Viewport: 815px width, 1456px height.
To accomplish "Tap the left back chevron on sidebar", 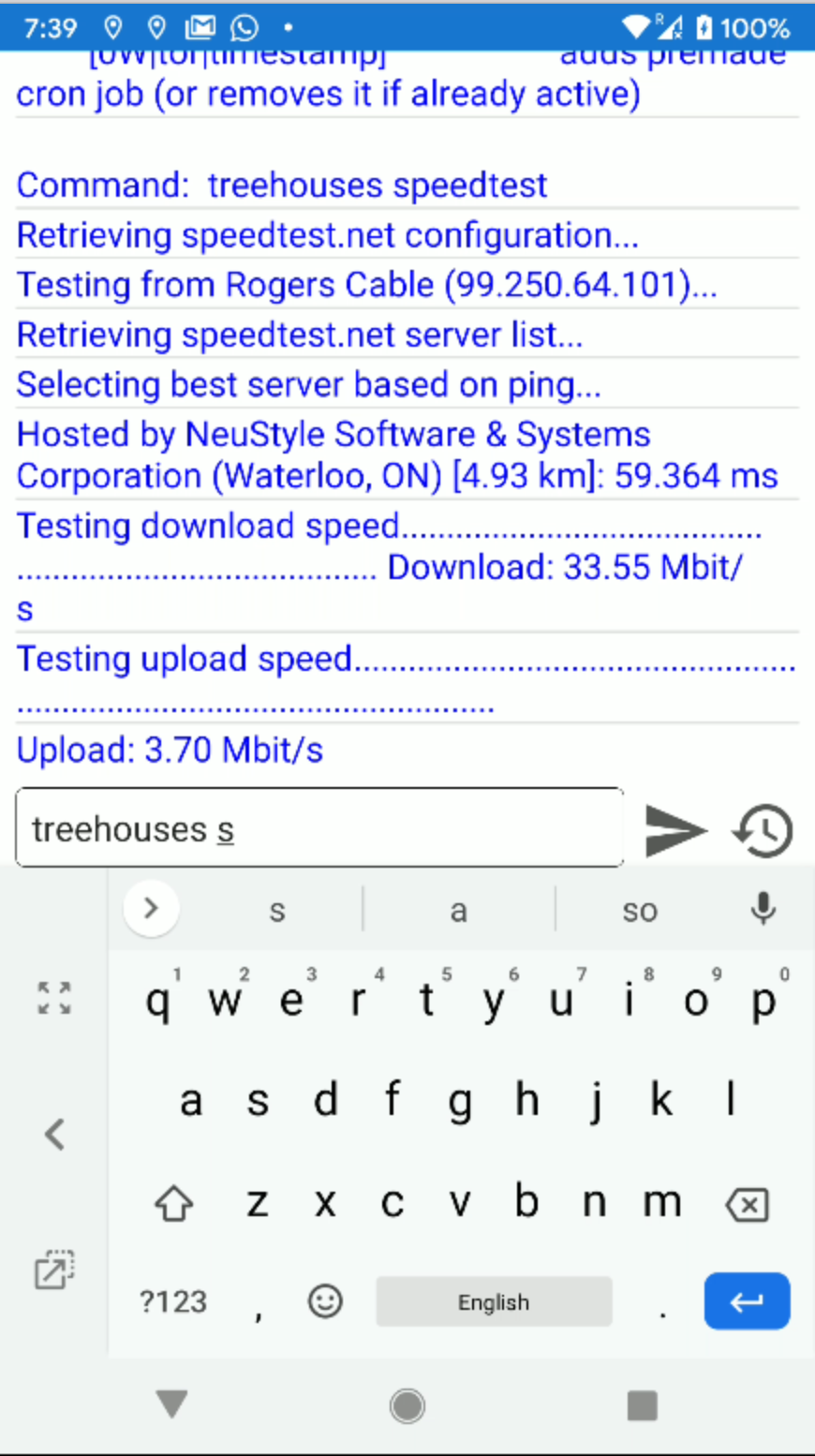I will [53, 1134].
